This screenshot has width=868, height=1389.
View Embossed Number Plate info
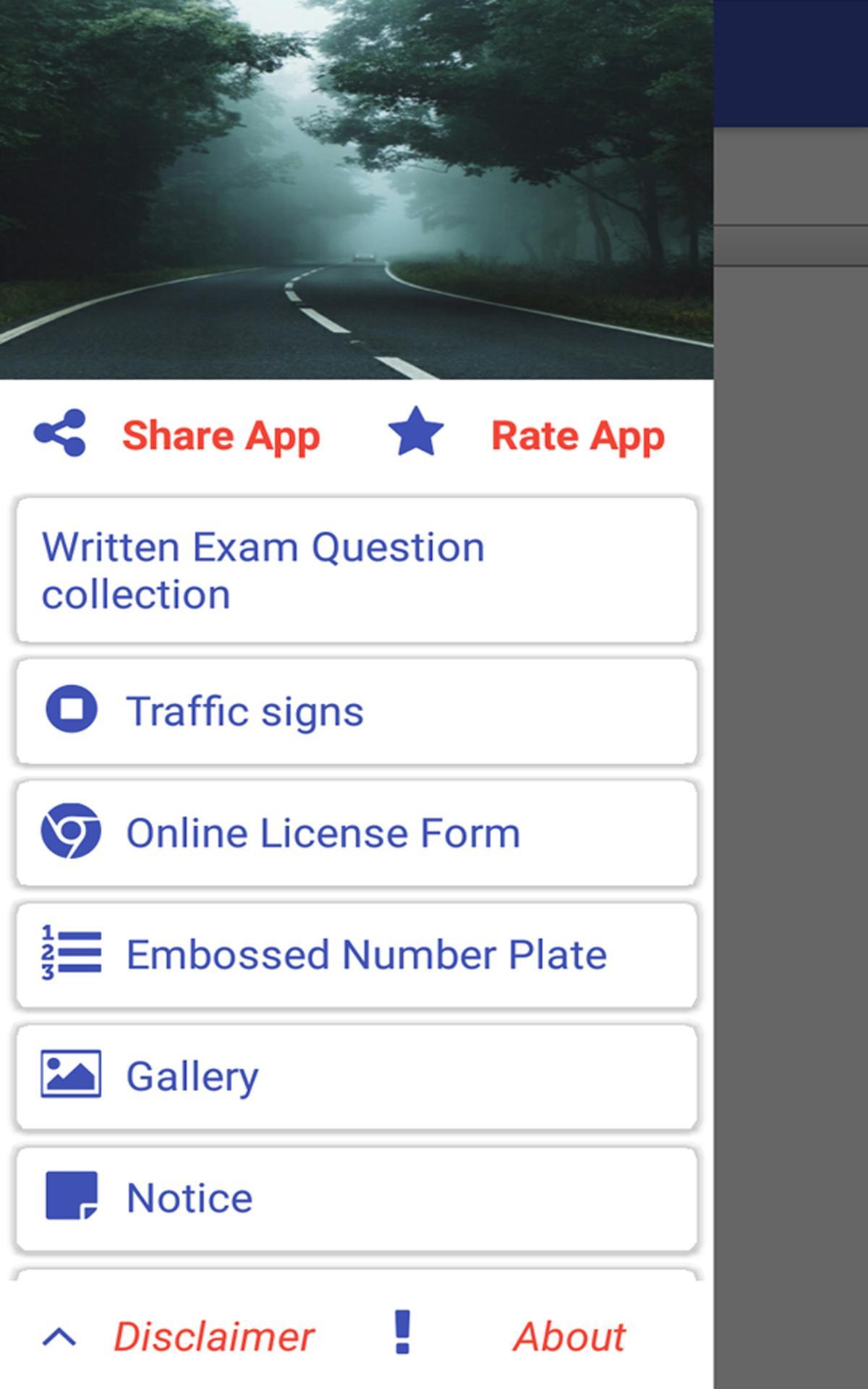(x=356, y=954)
